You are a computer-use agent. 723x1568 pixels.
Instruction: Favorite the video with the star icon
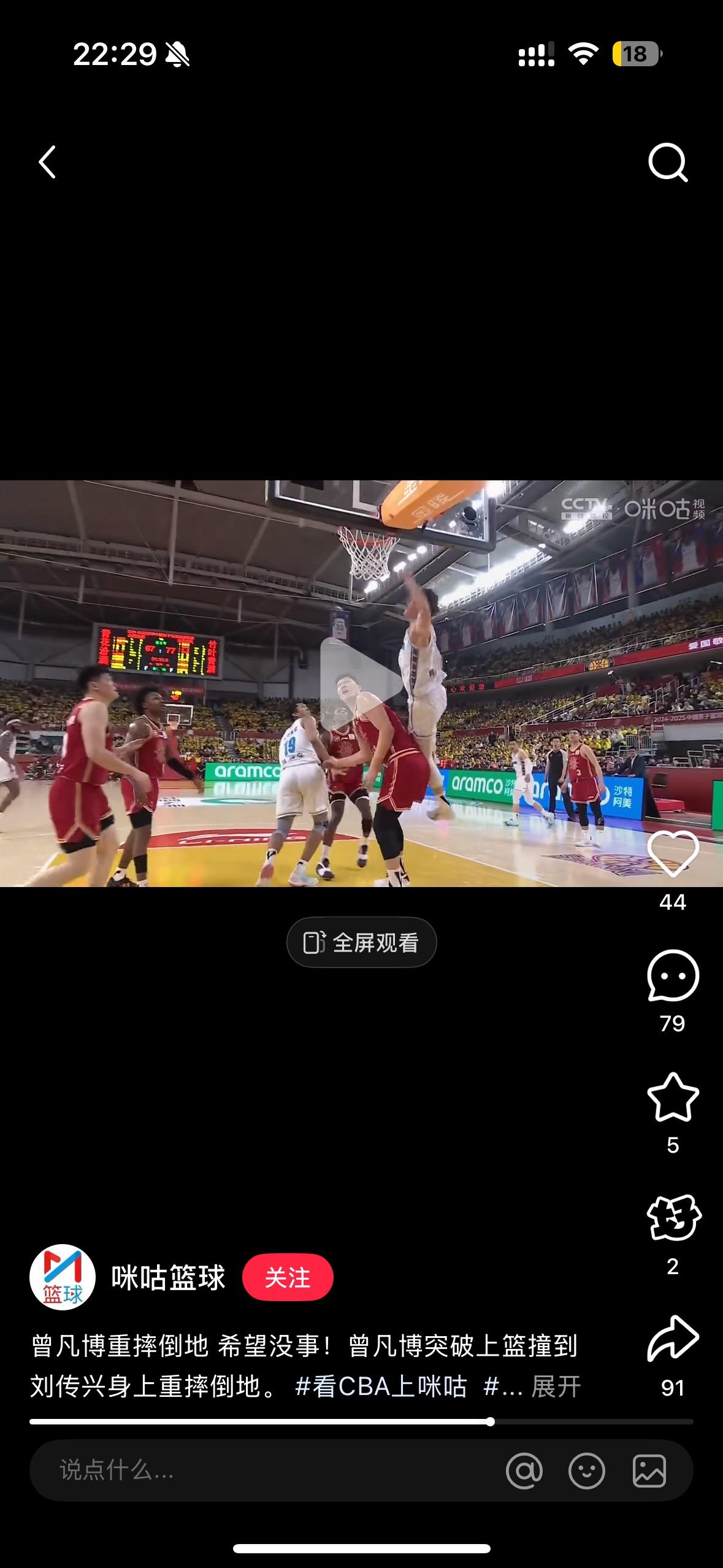(x=673, y=1097)
